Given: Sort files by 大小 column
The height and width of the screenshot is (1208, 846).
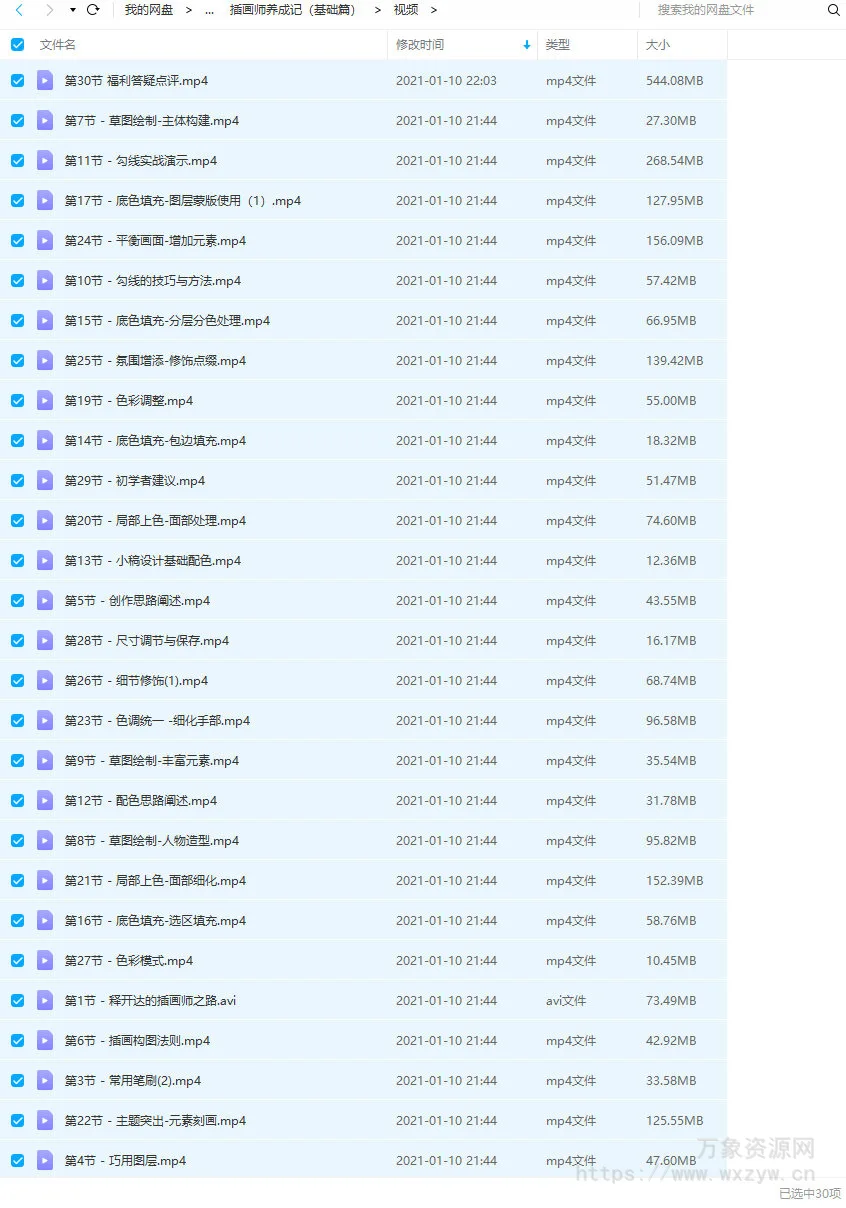Looking at the screenshot, I should tap(658, 45).
